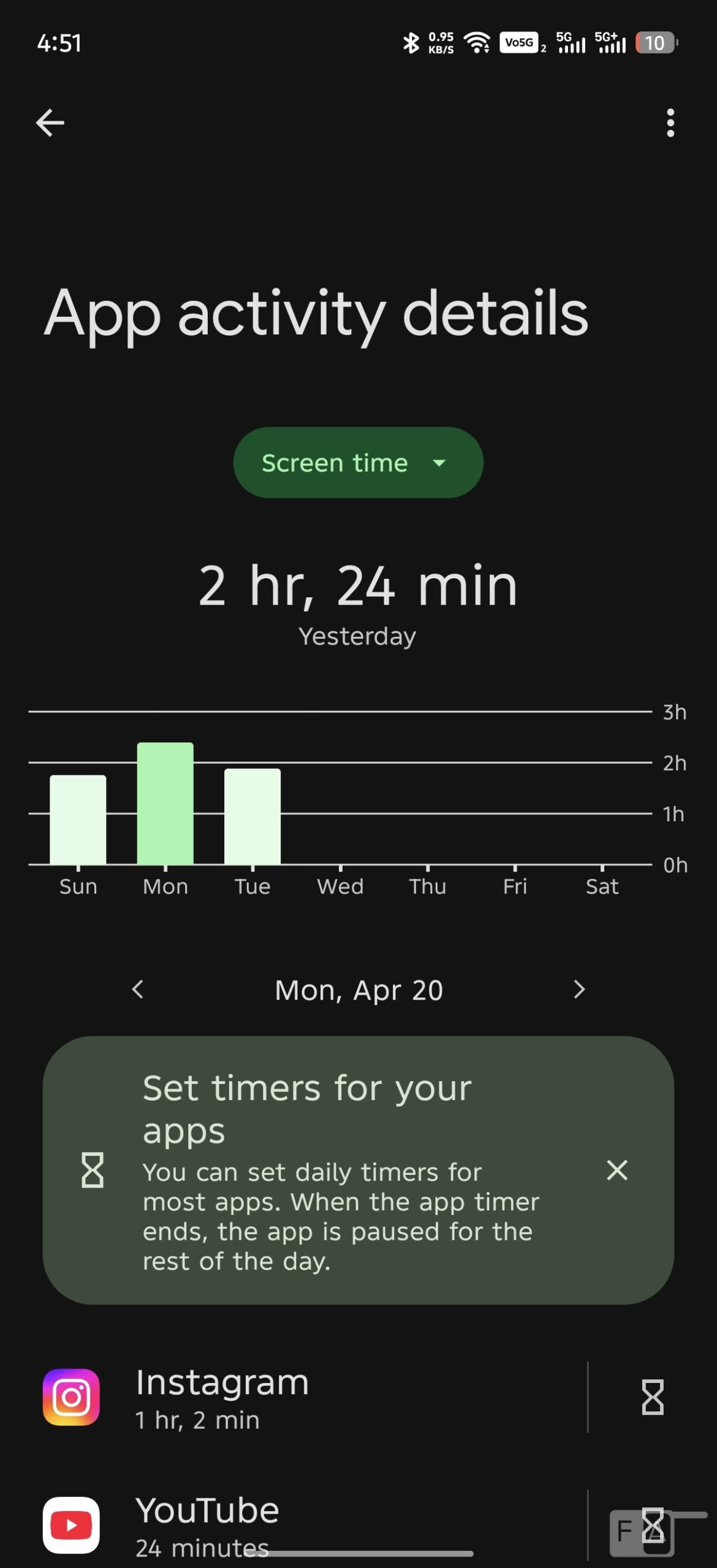This screenshot has height=1568, width=717.
Task: Set an app timer for Instagram
Action: coord(652,1397)
